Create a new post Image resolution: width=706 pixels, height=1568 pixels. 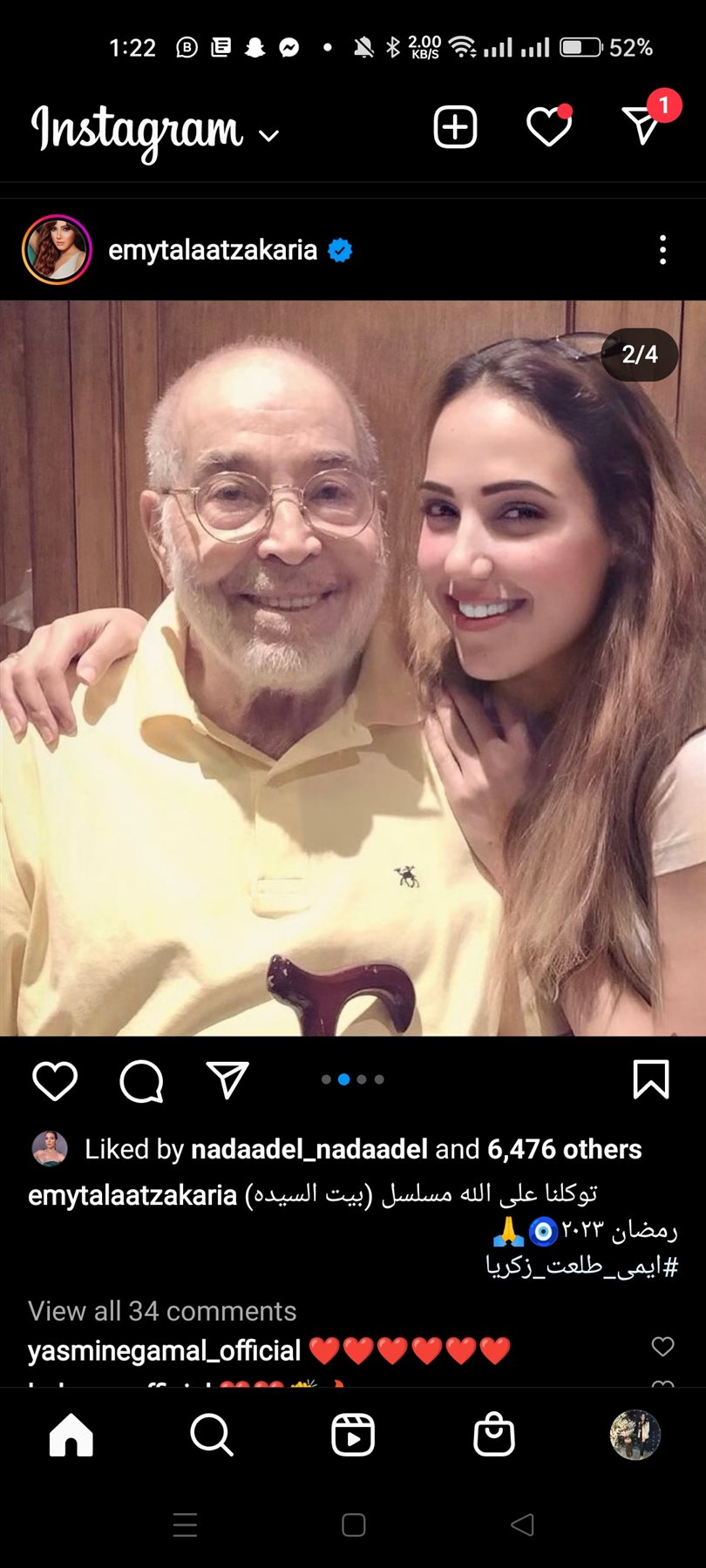point(455,128)
